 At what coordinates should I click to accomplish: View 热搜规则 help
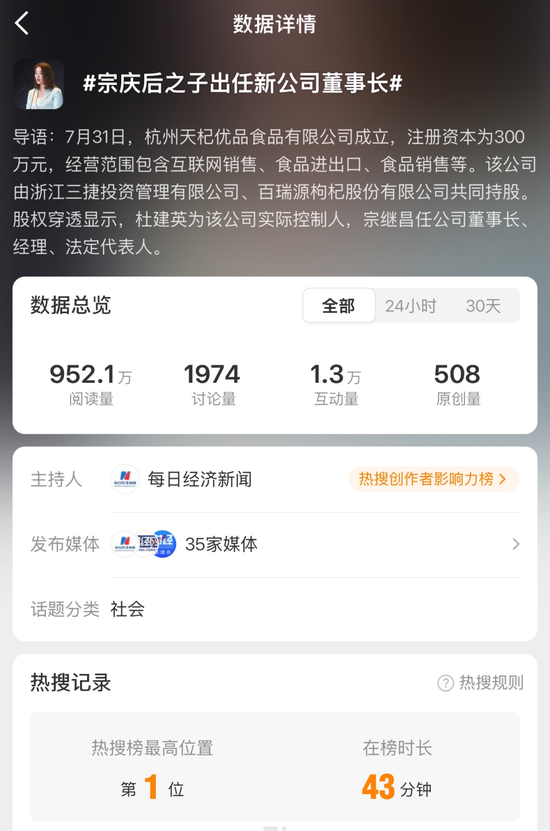tap(480, 683)
